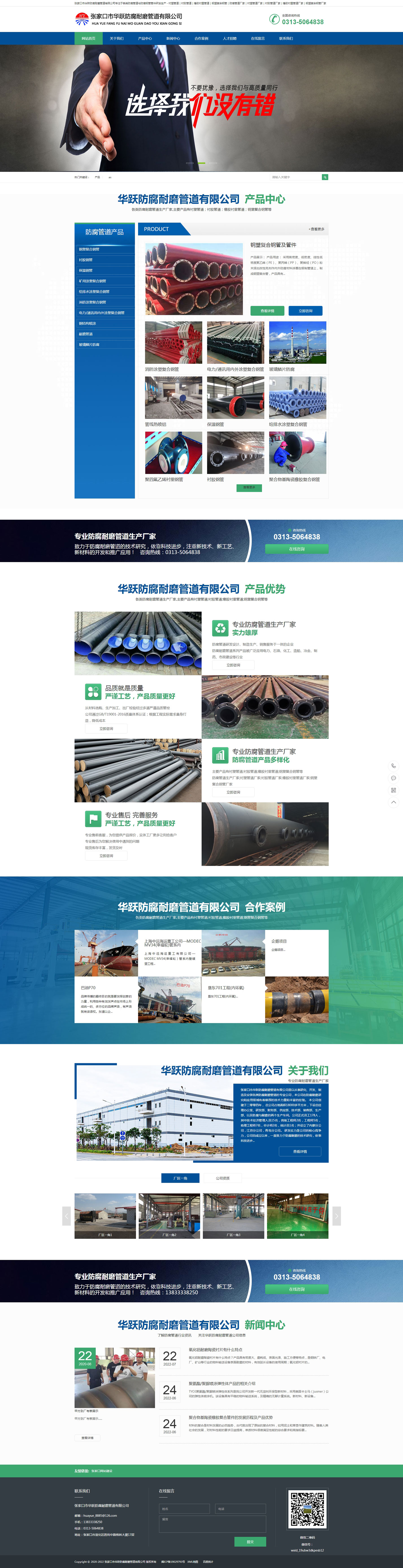Open 关于我们 in the top navigation
This screenshot has width=403, height=1568.
pos(116,38)
